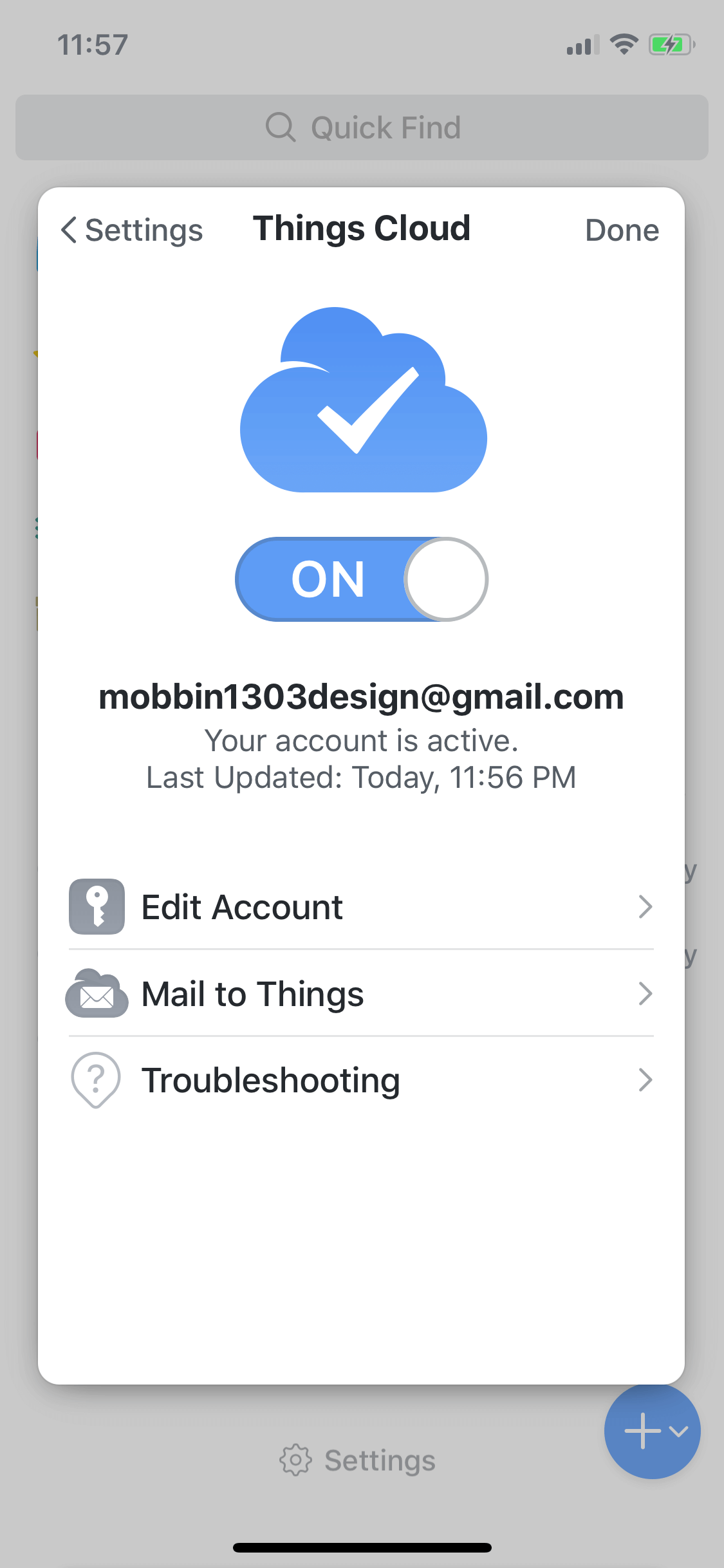
Task: Tap Done to close Things Cloud
Action: click(622, 230)
